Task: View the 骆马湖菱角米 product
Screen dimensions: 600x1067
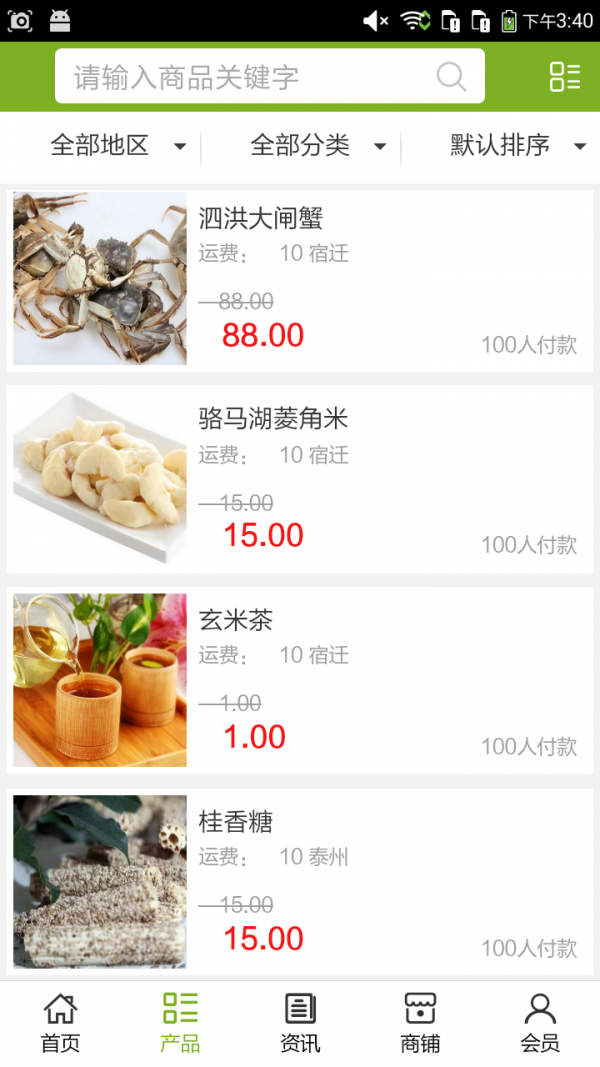Action: click(300, 479)
